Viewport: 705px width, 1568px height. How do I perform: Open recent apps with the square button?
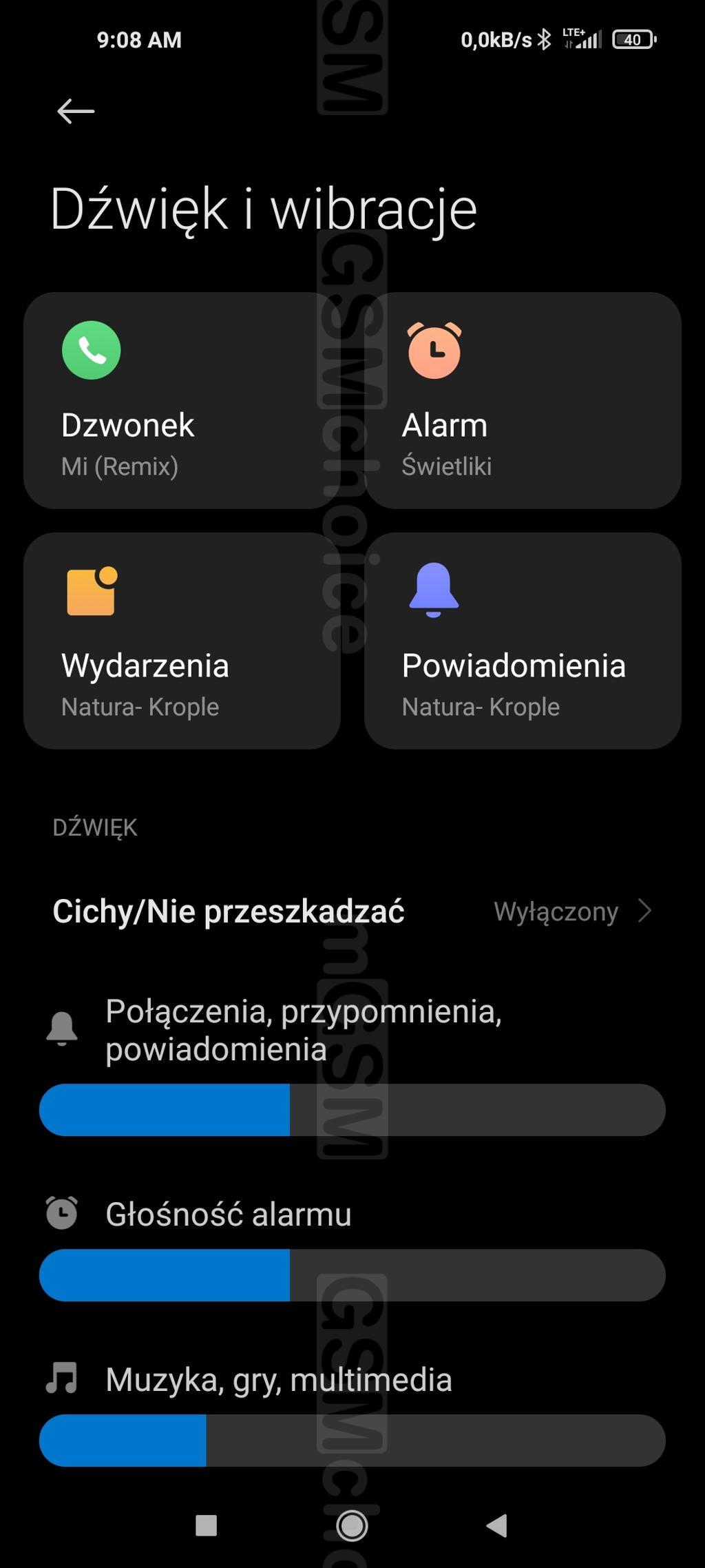[207, 1526]
